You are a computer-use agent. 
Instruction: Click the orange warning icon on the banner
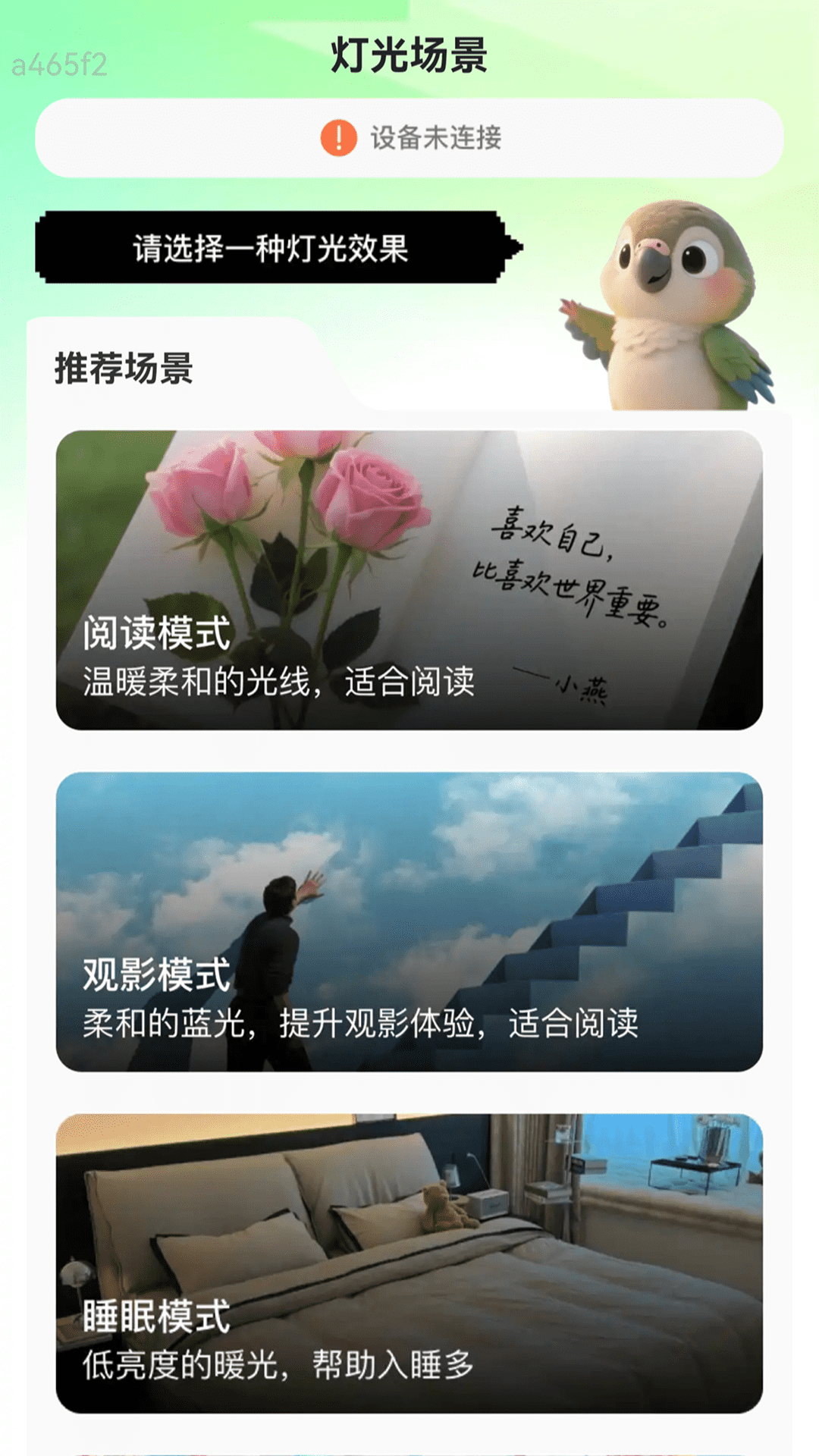[340, 139]
